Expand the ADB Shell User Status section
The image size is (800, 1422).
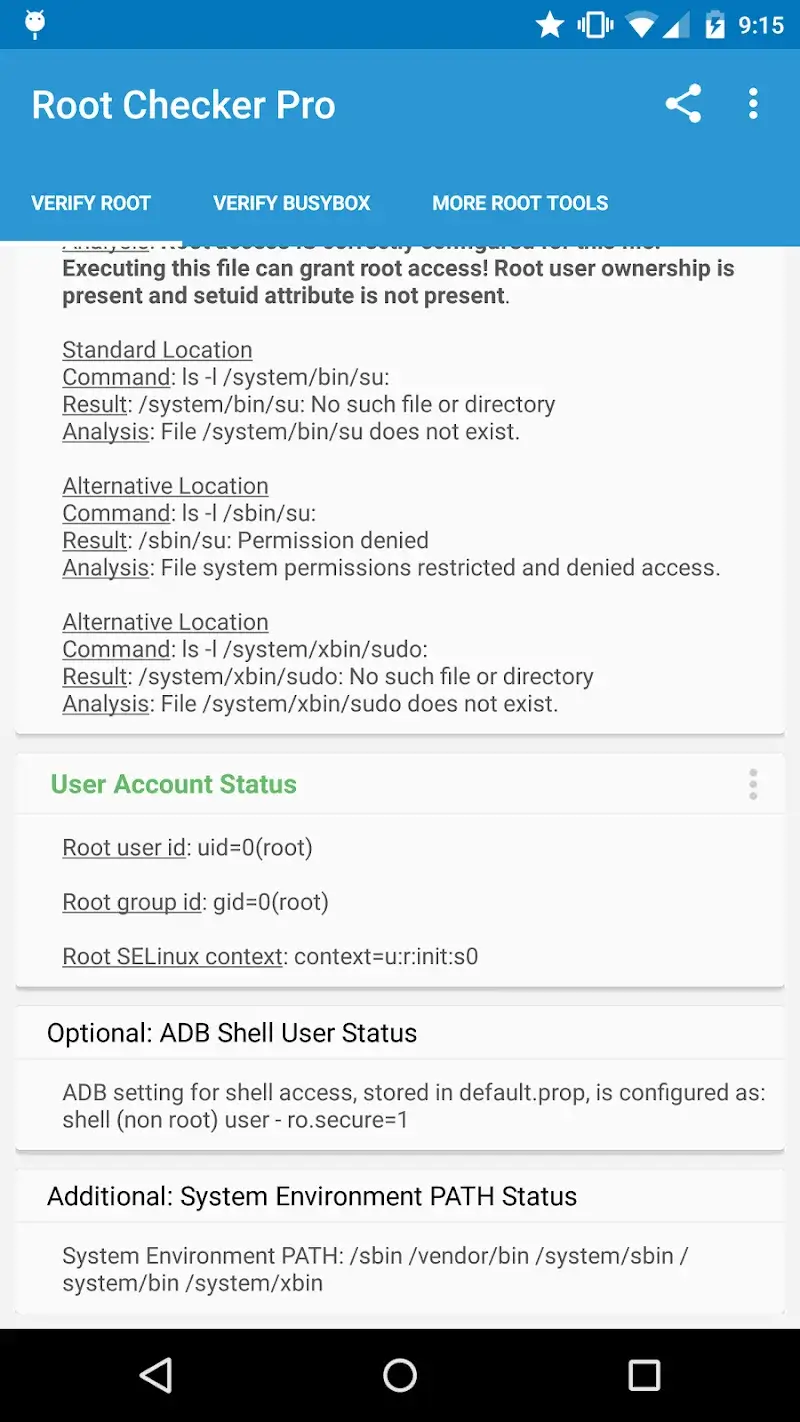231,1033
